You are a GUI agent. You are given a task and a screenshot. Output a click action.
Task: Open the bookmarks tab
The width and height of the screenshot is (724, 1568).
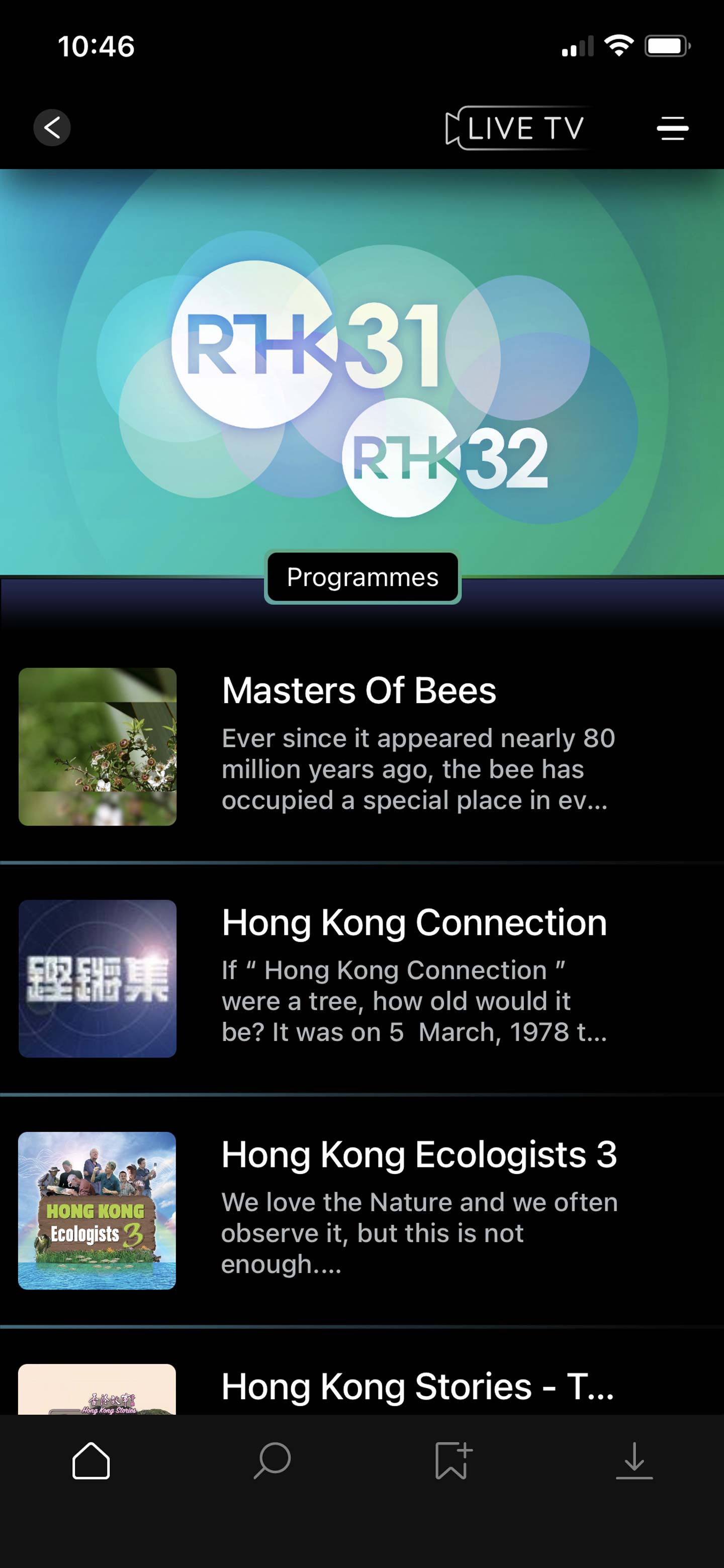point(453,1461)
